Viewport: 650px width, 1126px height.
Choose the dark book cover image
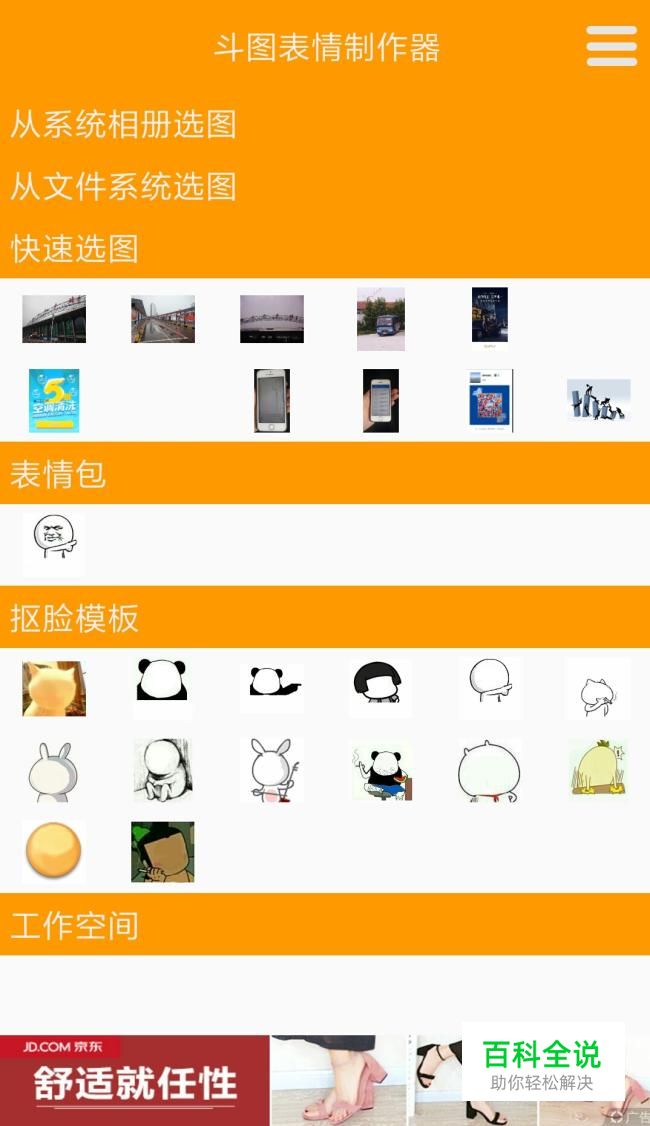(490, 316)
